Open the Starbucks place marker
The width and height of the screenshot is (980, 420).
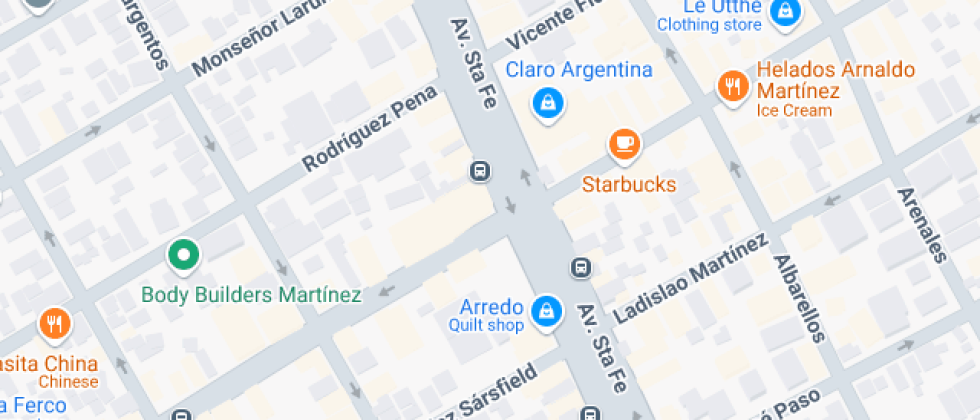624,145
